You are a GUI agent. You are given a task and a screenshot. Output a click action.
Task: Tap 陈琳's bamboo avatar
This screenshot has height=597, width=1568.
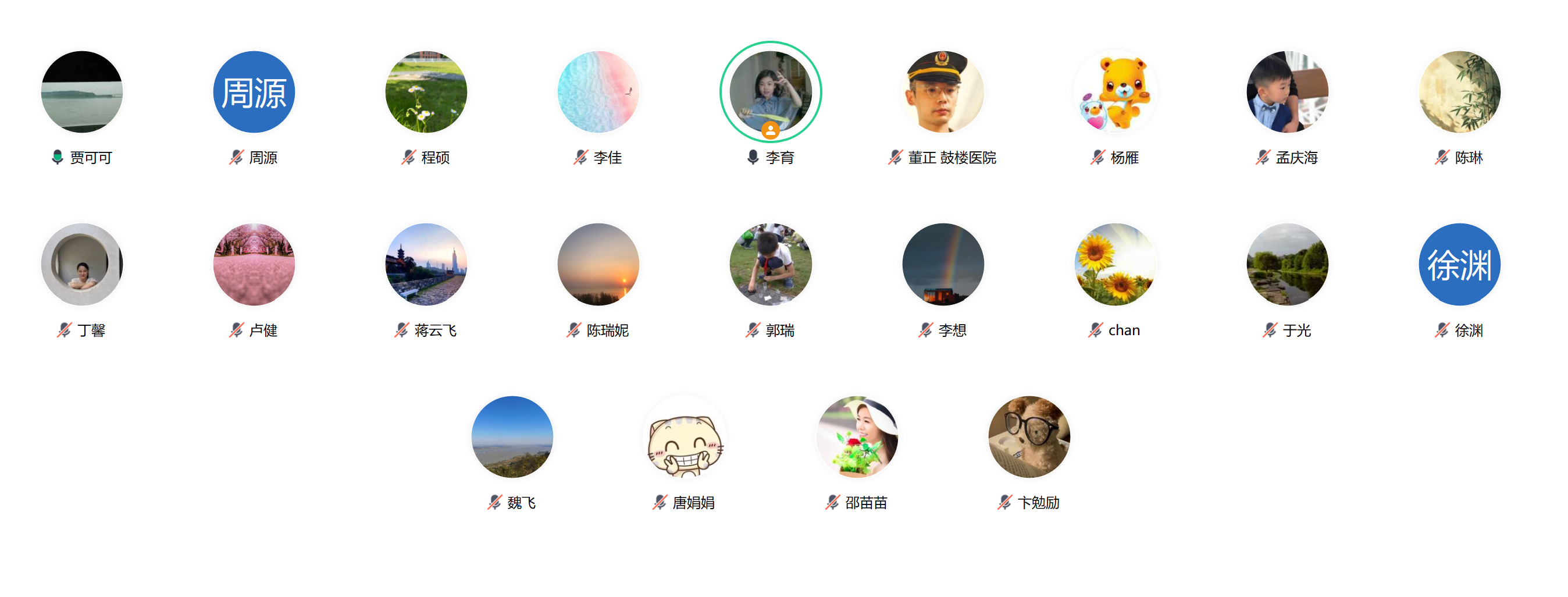pyautogui.click(x=1460, y=92)
